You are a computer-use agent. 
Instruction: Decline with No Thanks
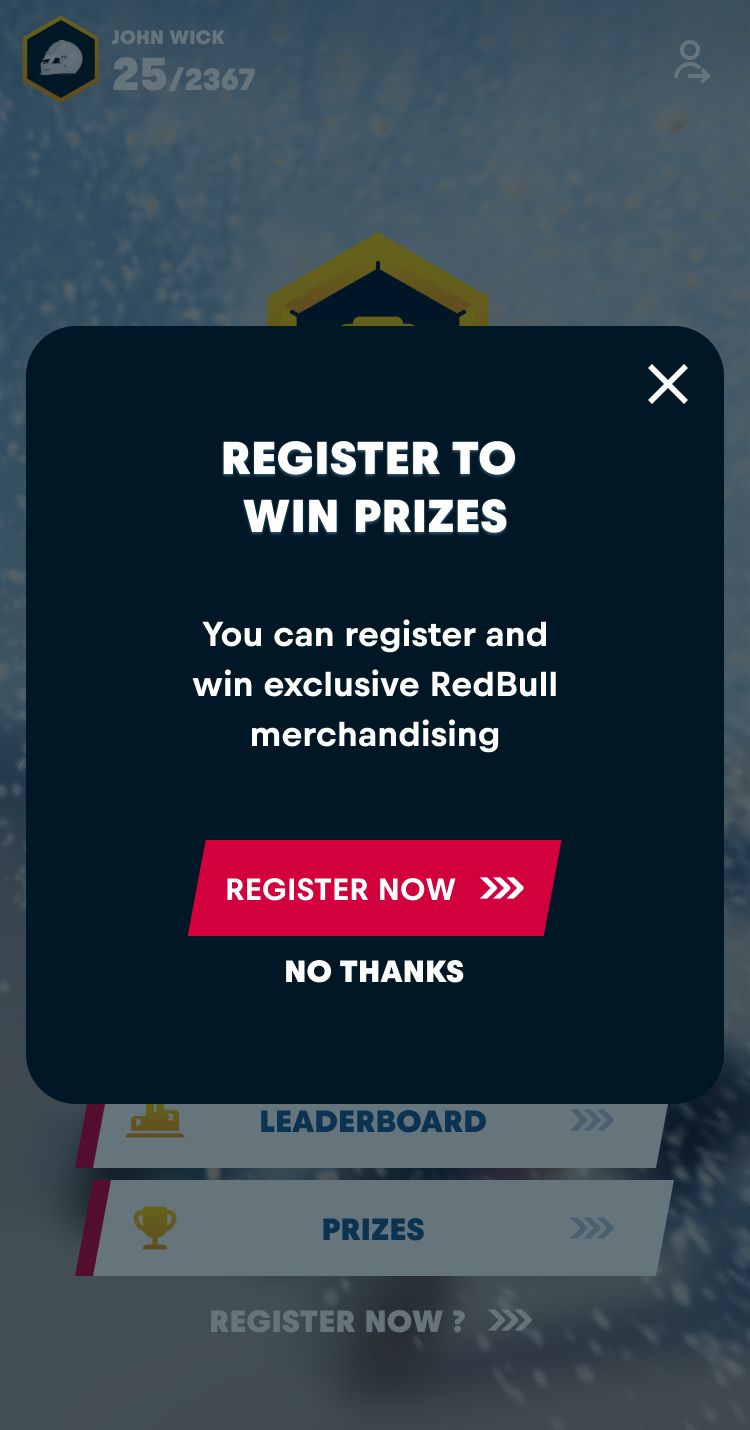(375, 971)
